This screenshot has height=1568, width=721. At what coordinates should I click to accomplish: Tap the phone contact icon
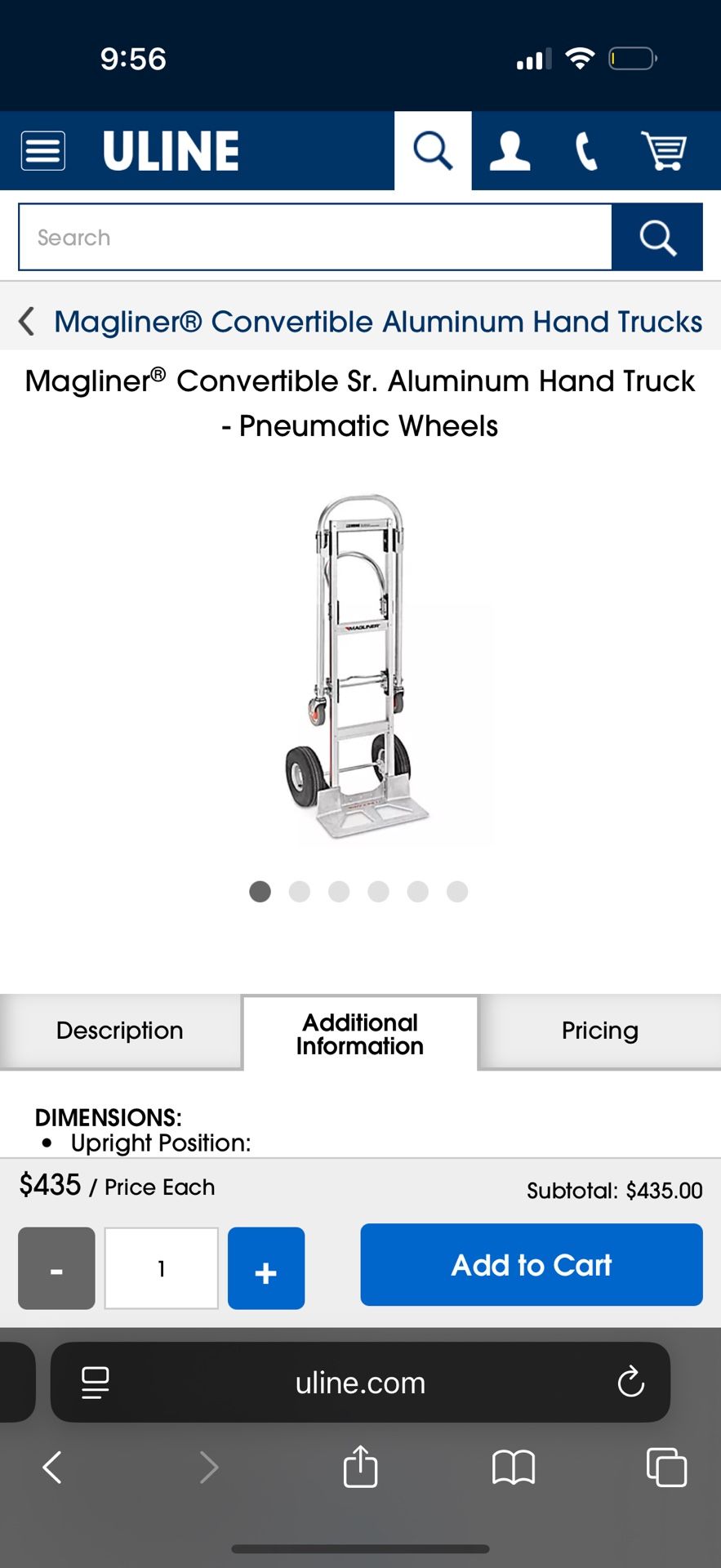pyautogui.click(x=586, y=151)
